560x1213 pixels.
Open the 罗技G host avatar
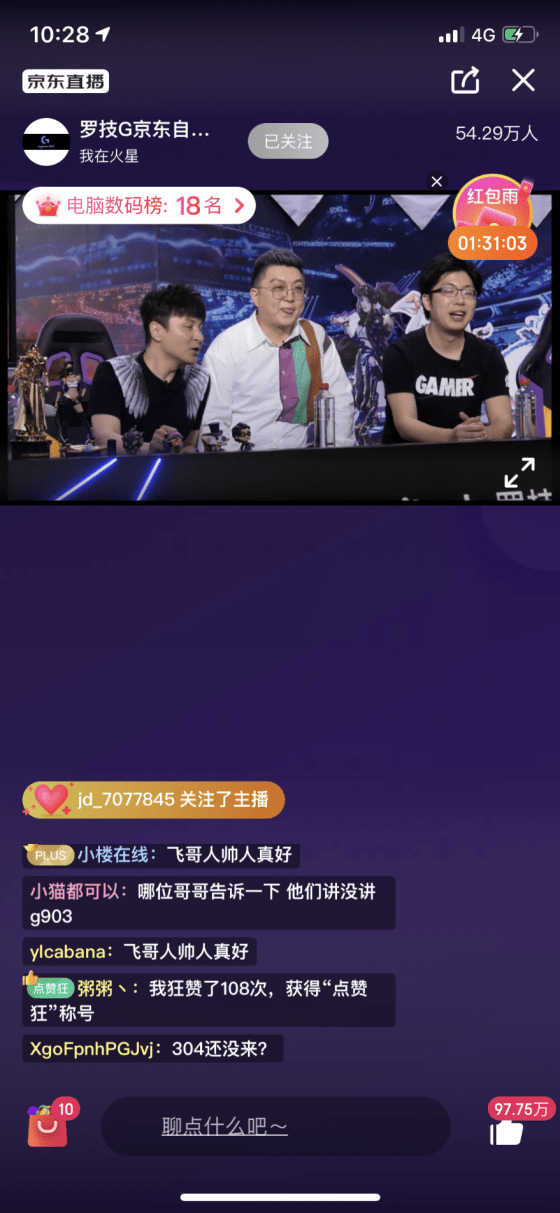[45, 141]
